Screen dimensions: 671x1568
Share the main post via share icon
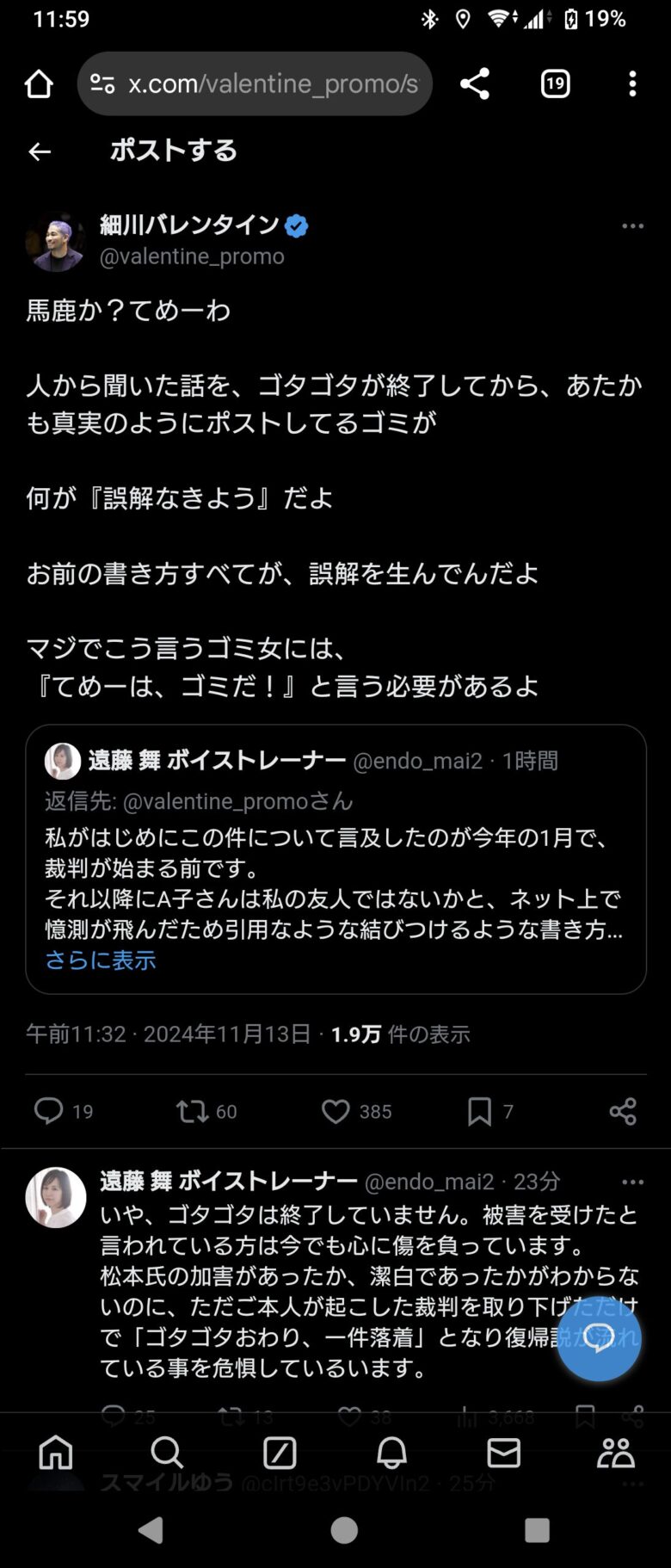tap(623, 1111)
